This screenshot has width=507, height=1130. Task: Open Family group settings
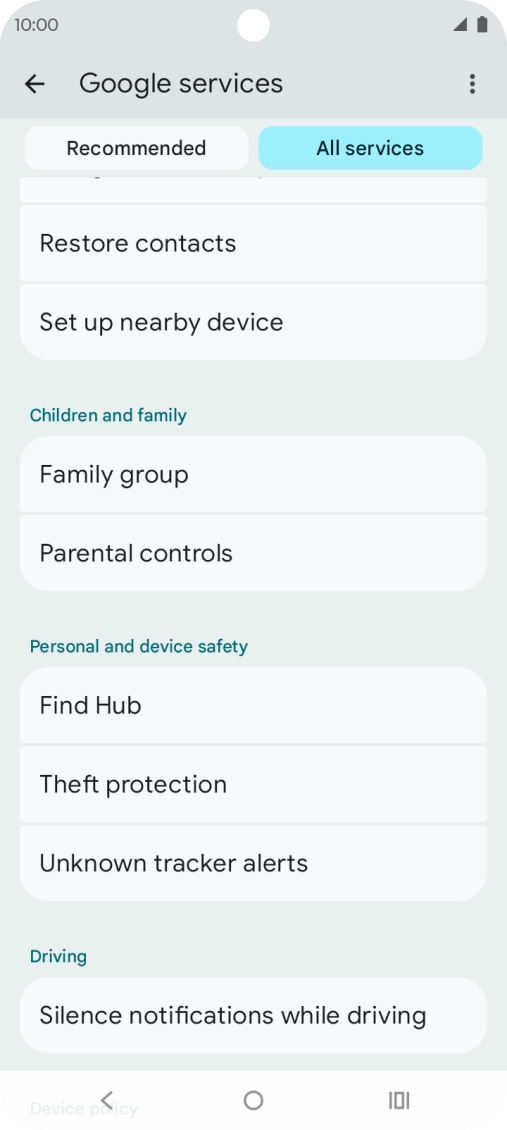point(254,474)
